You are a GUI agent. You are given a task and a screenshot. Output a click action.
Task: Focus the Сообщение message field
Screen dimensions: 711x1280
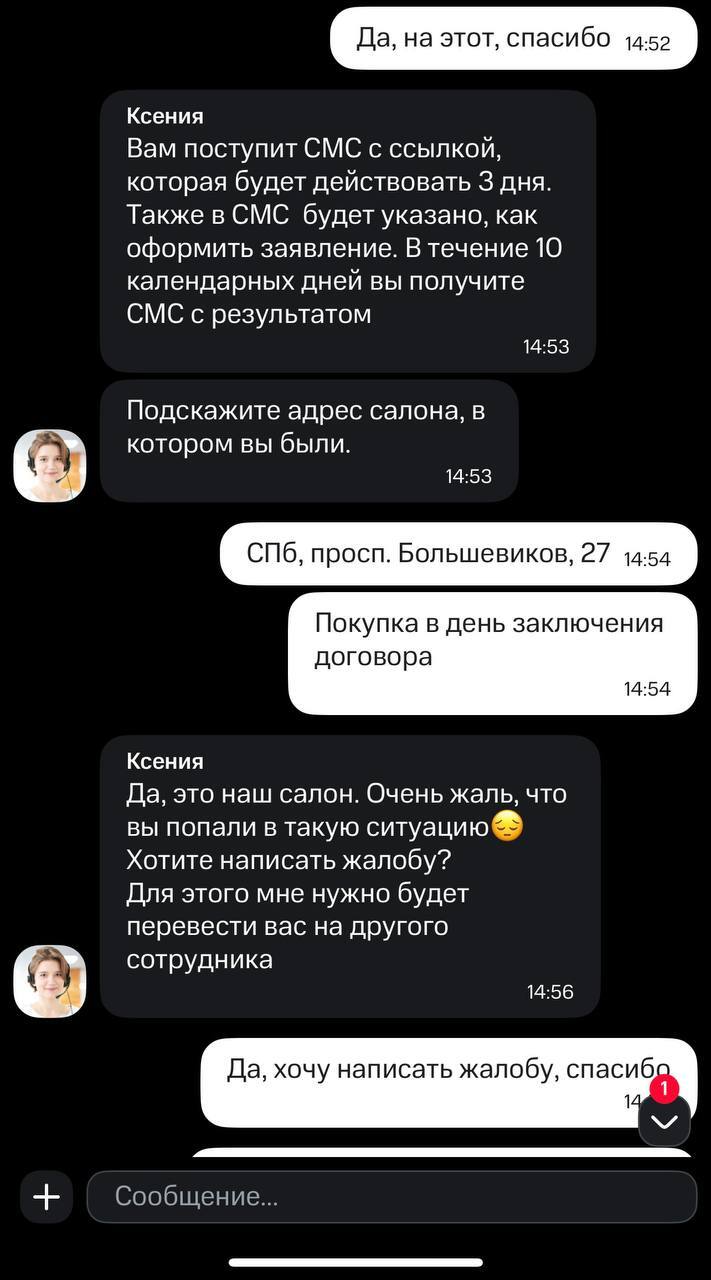[x=391, y=1196]
